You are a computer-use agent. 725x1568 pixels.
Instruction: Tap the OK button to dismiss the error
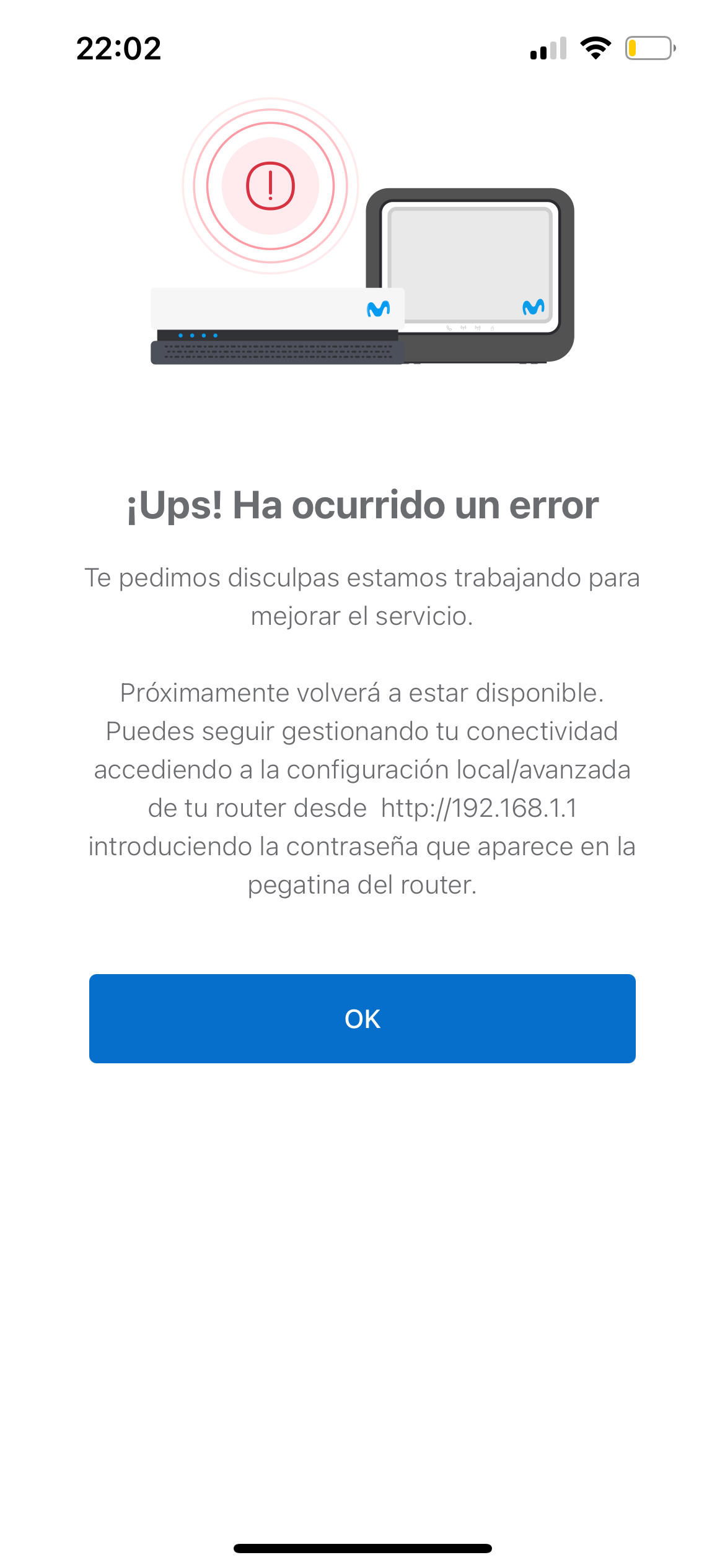click(362, 1019)
